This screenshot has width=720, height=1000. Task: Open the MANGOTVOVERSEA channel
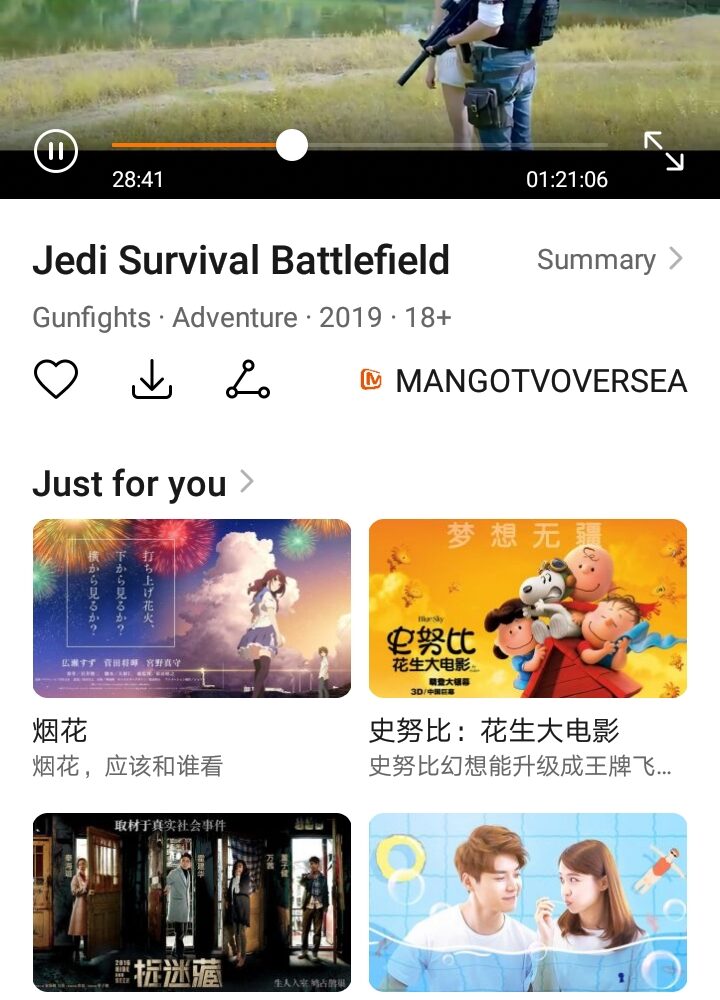524,381
